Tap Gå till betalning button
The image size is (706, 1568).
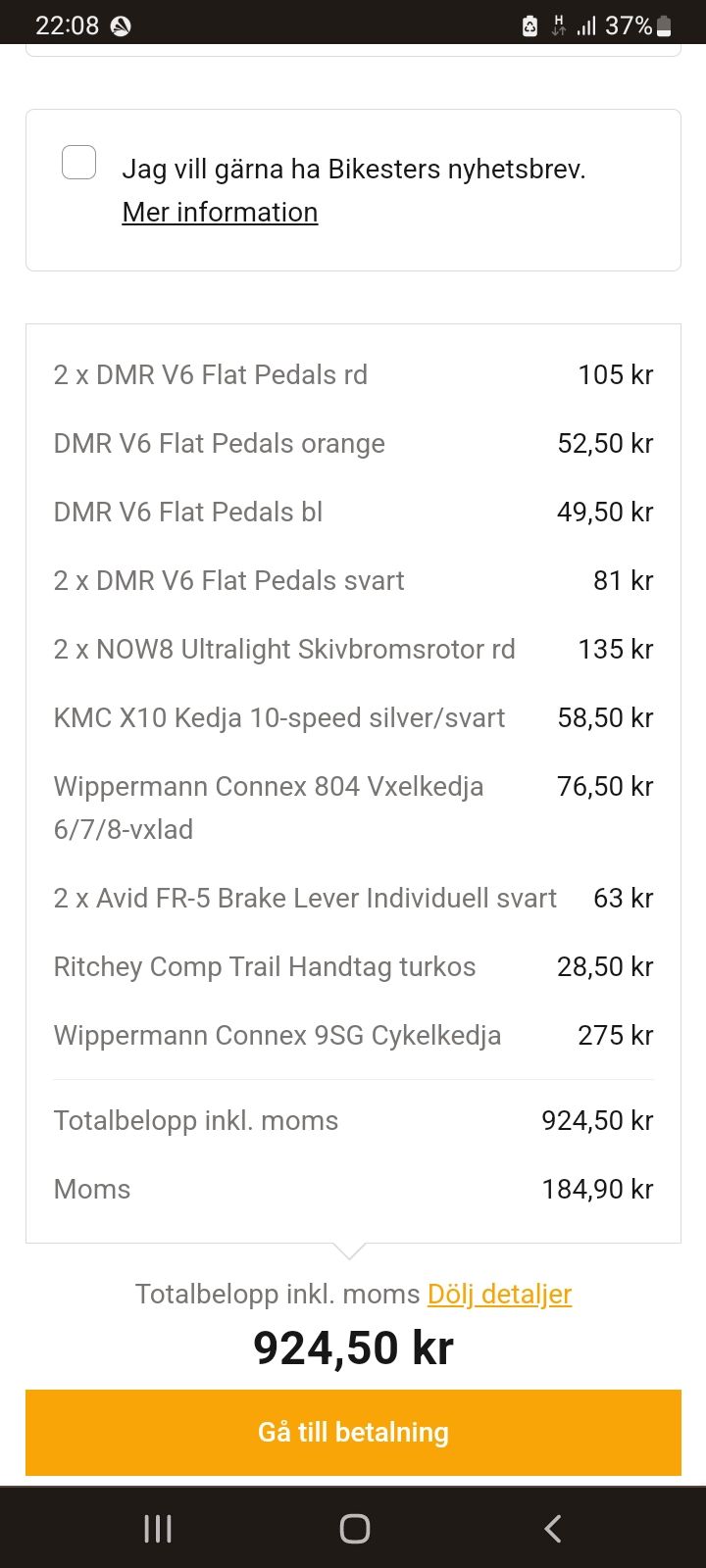pos(353,1432)
